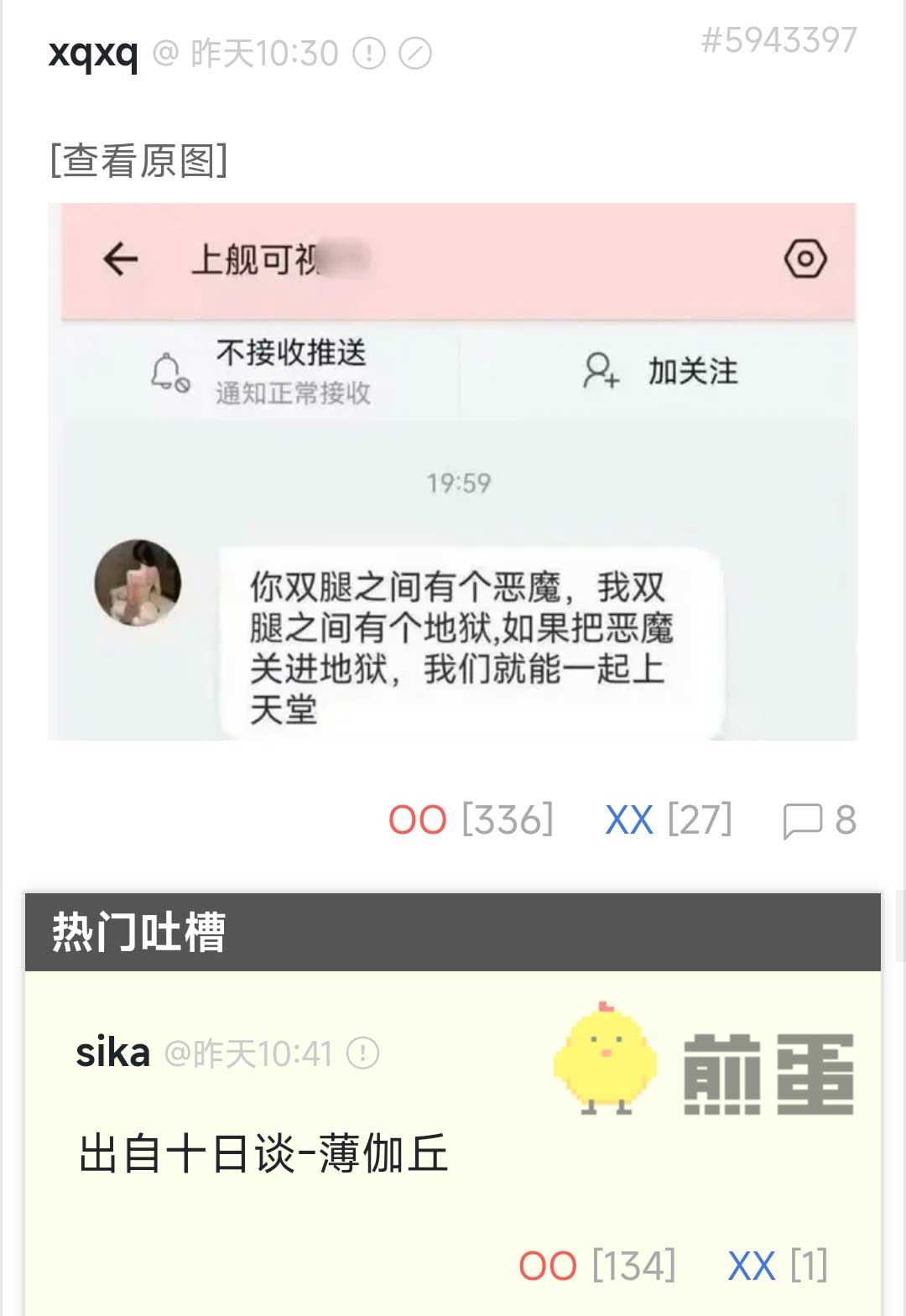Open post number #5943397
The width and height of the screenshot is (906, 1316).
pyautogui.click(x=778, y=39)
